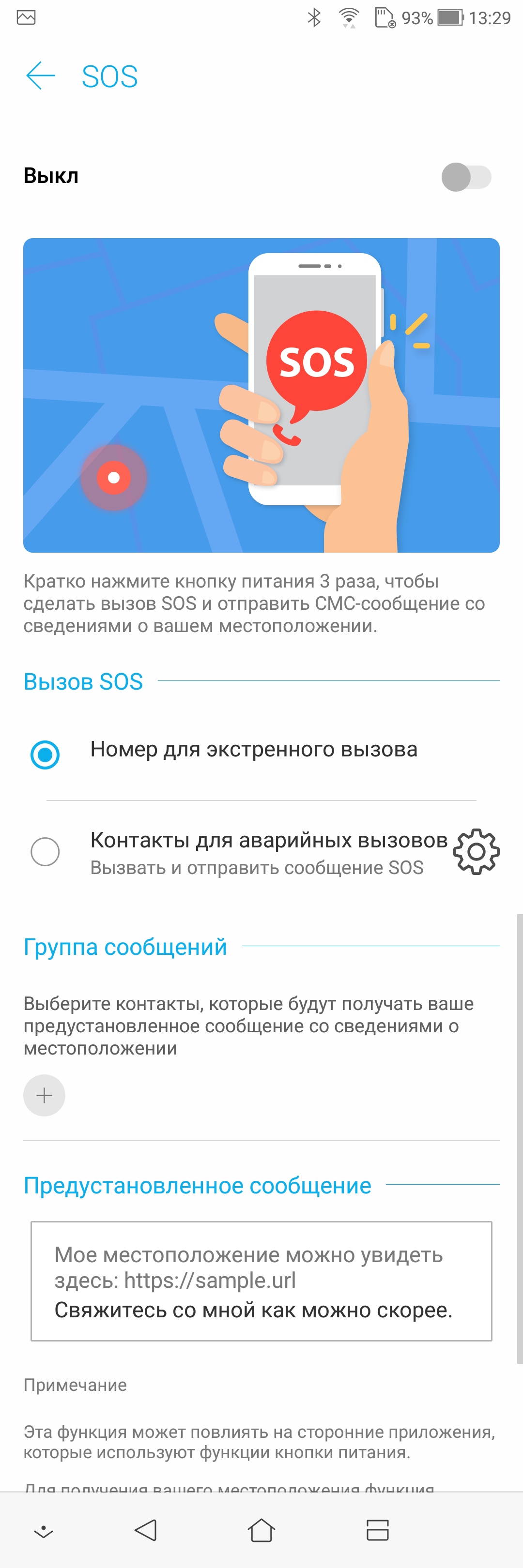Image resolution: width=523 pixels, height=1568 pixels.
Task: Open emergency contacts settings gear
Action: (476, 852)
